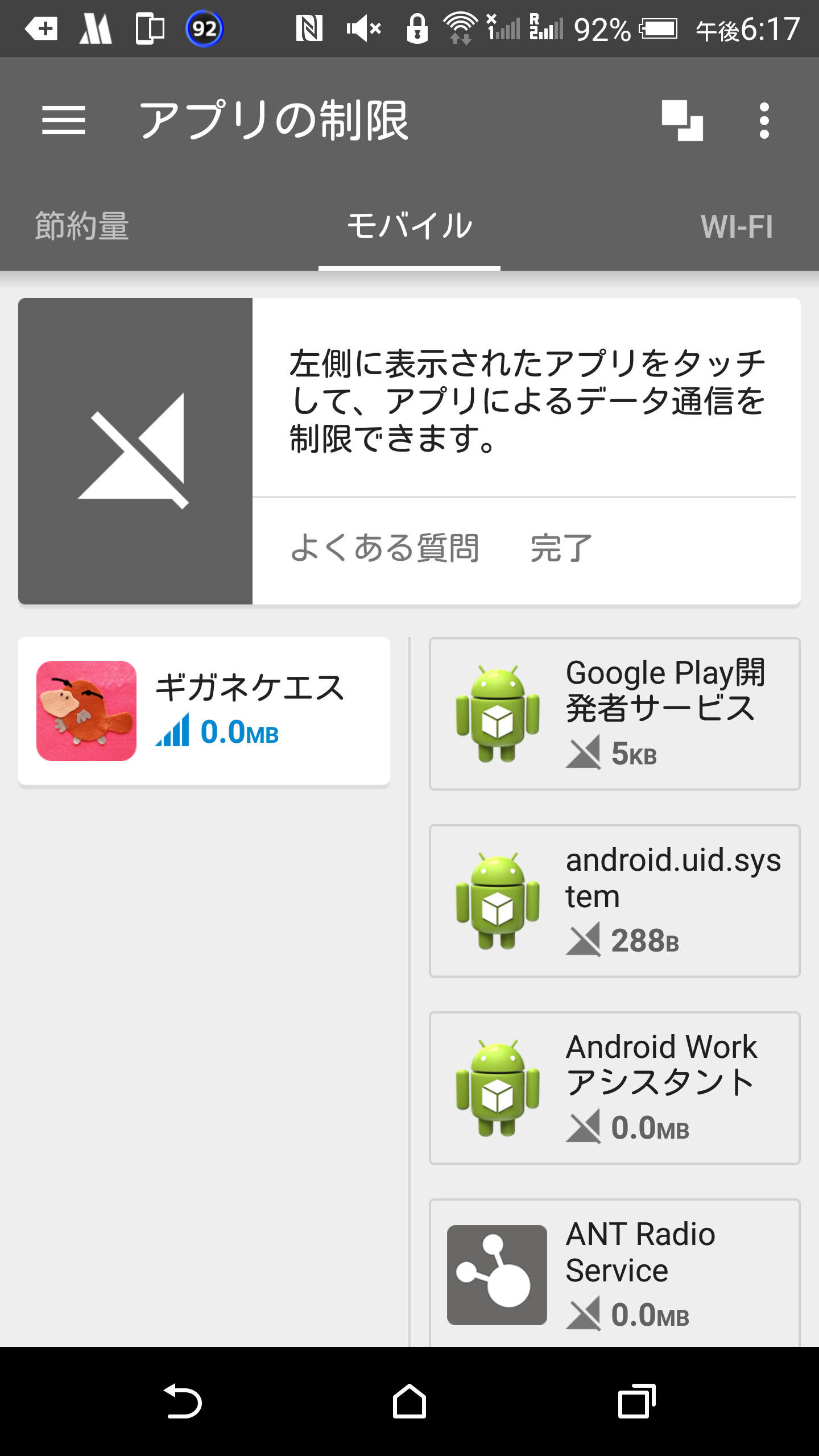The height and width of the screenshot is (1456, 819).
Task: Tap the Android Work アシスタント card
Action: 615,1088
